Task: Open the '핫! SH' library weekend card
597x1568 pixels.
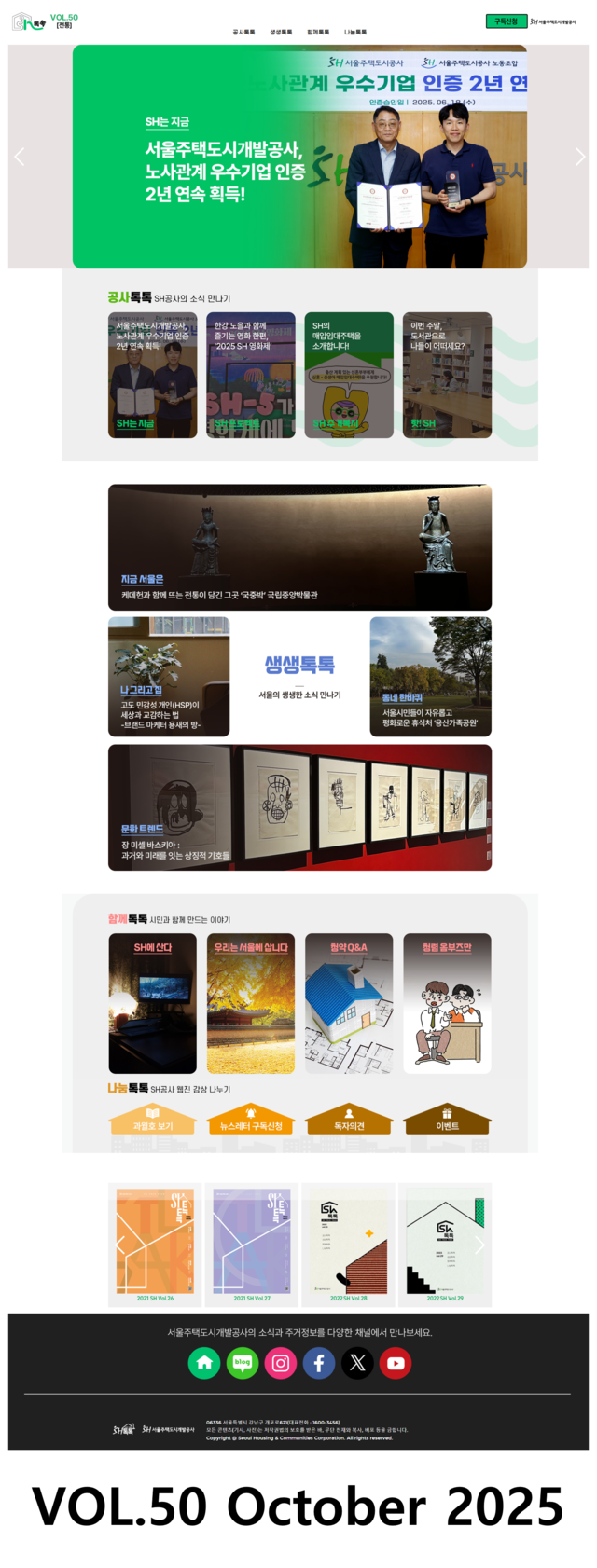Action: (x=447, y=375)
